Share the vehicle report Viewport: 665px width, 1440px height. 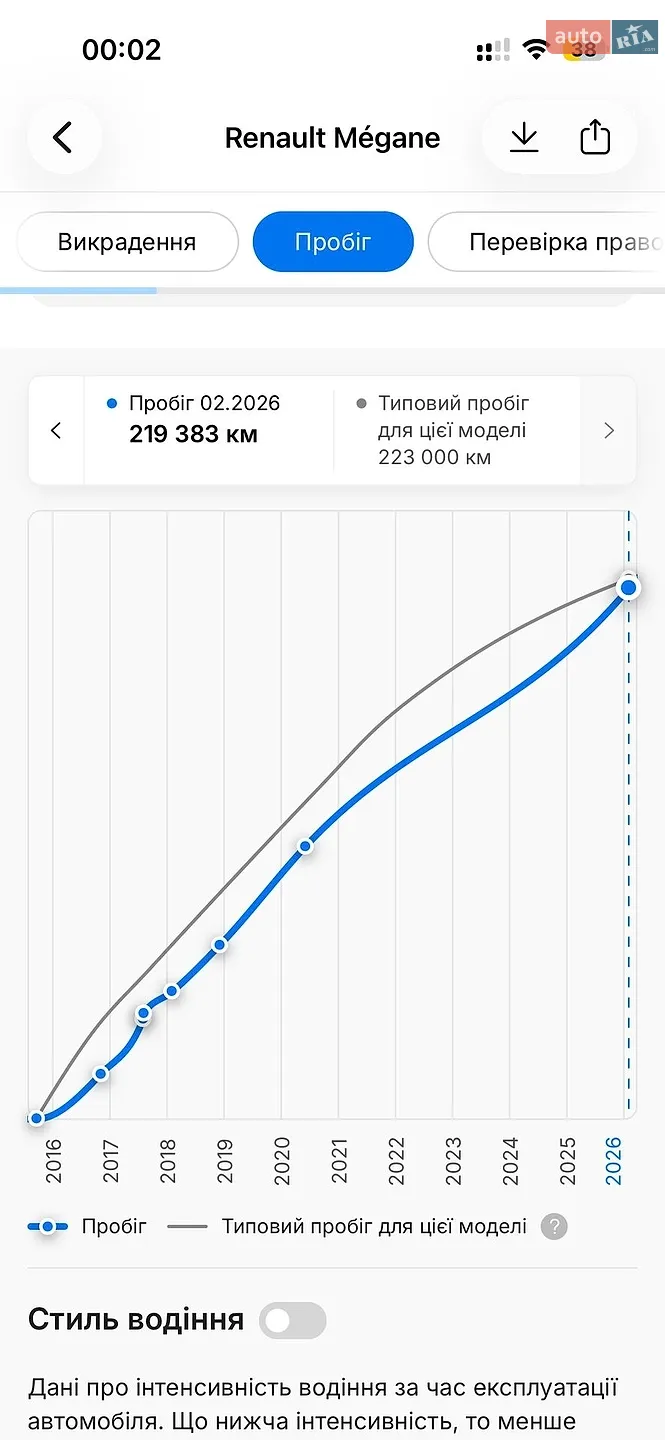595,138
